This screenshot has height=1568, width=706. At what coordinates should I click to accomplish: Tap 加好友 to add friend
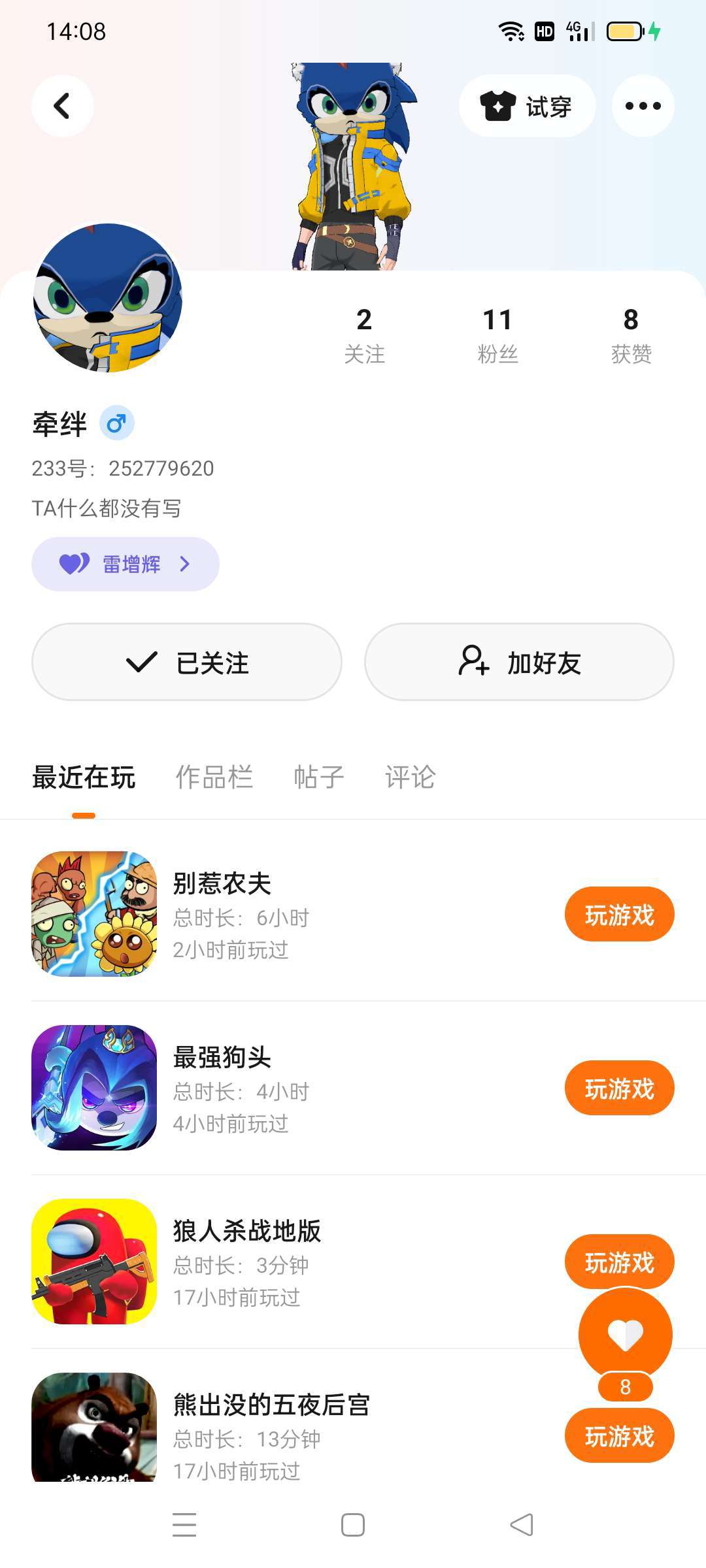[519, 662]
